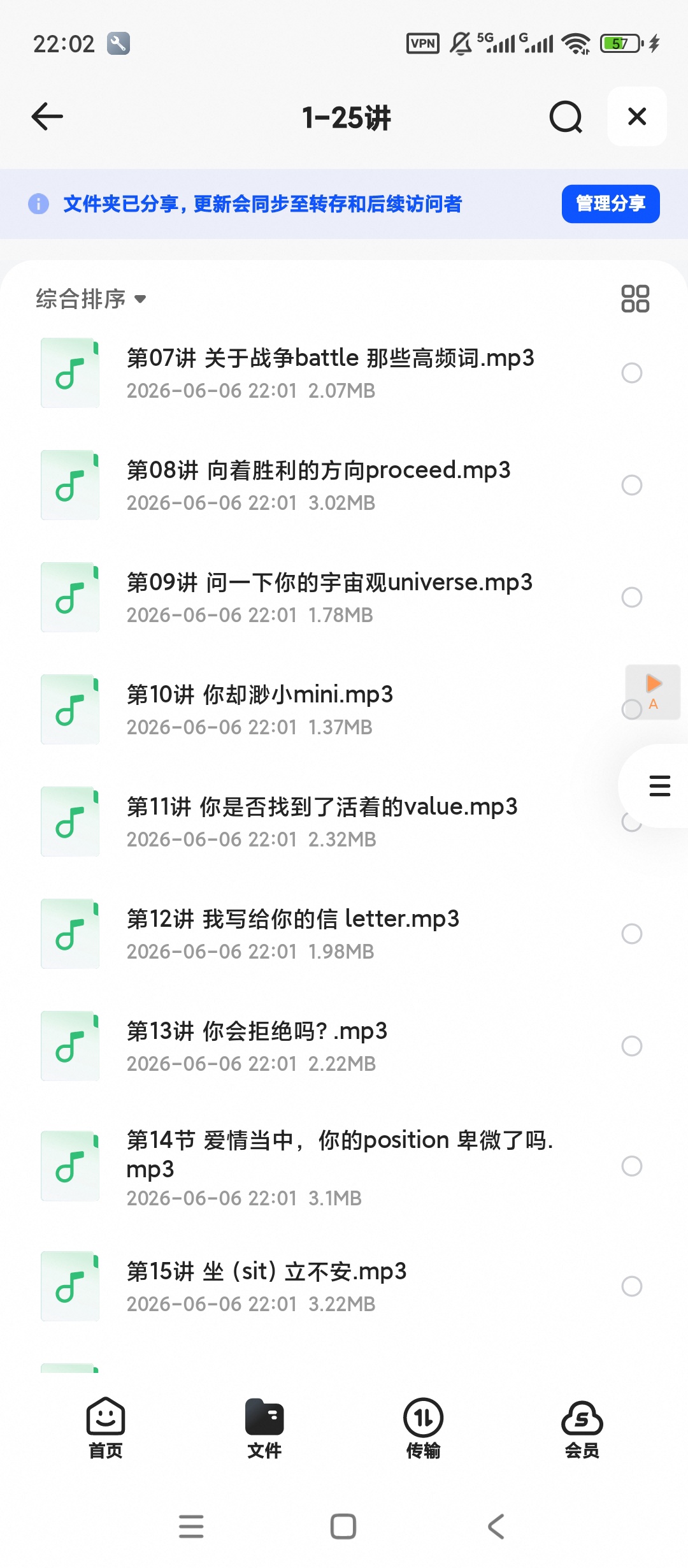The height and width of the screenshot is (1568, 688).
Task: Open file 第09讲 问一下你的宇宙观universe.mp3
Action: (x=329, y=597)
